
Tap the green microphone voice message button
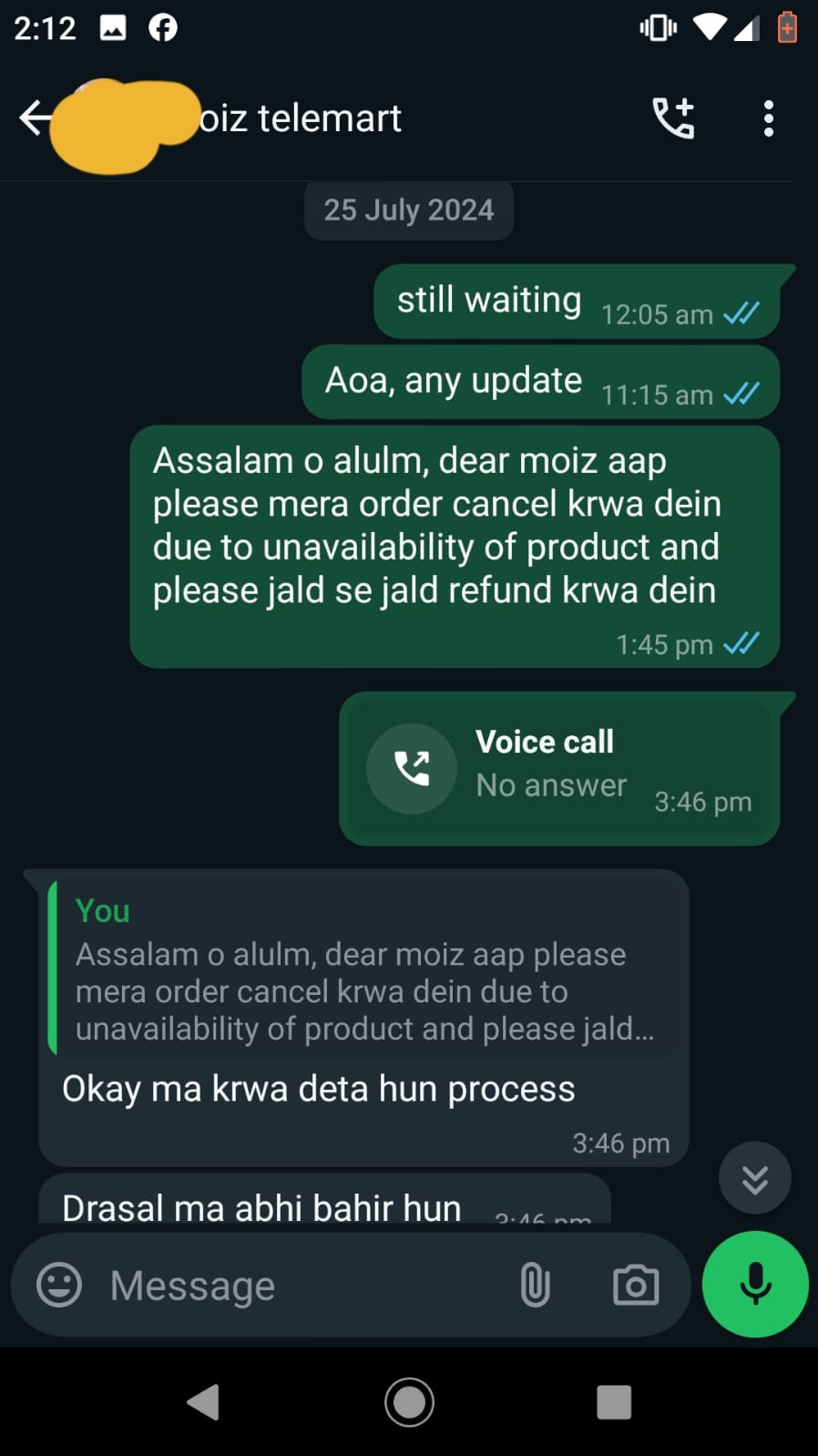click(x=754, y=1285)
